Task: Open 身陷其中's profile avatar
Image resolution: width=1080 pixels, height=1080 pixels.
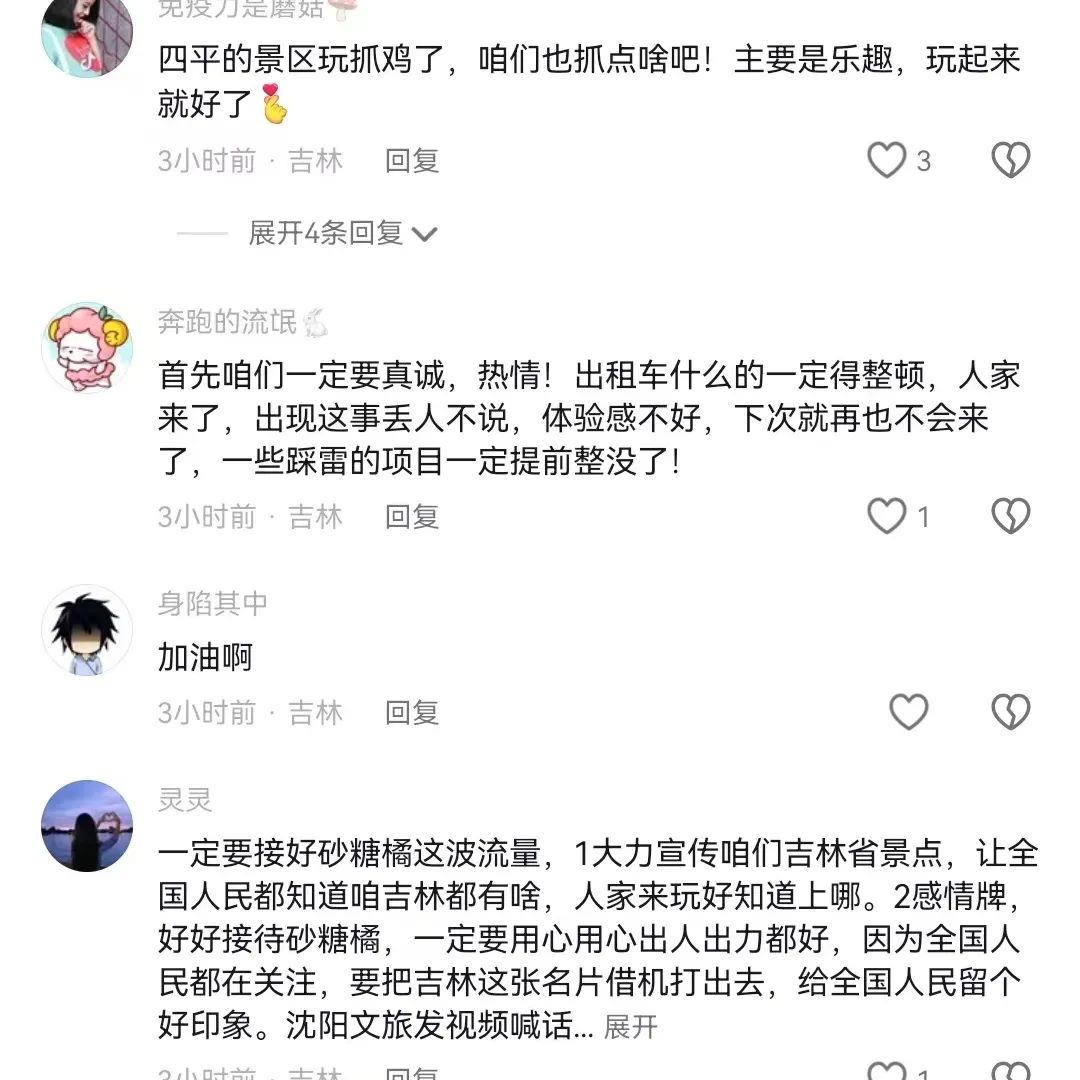Action: 87,630
